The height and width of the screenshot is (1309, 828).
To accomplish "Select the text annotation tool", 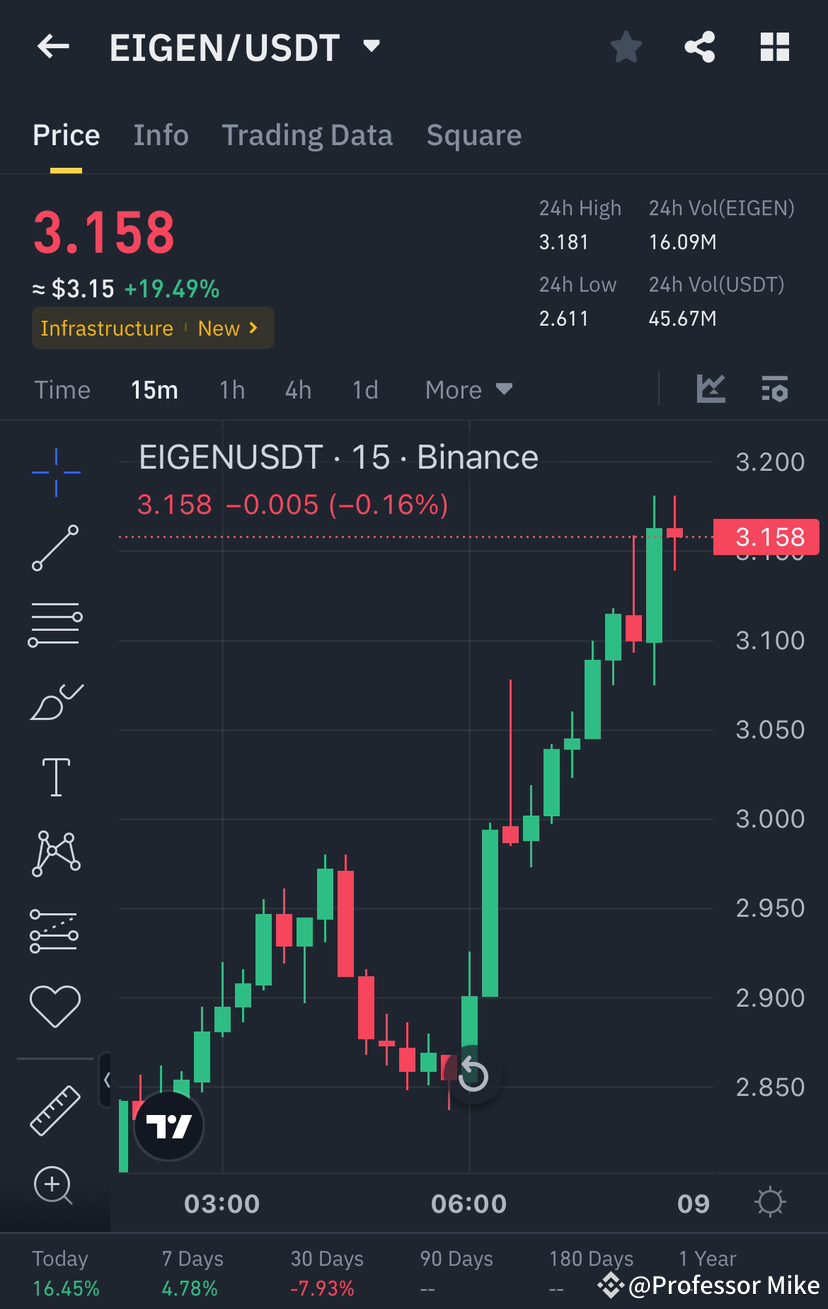I will (55, 777).
